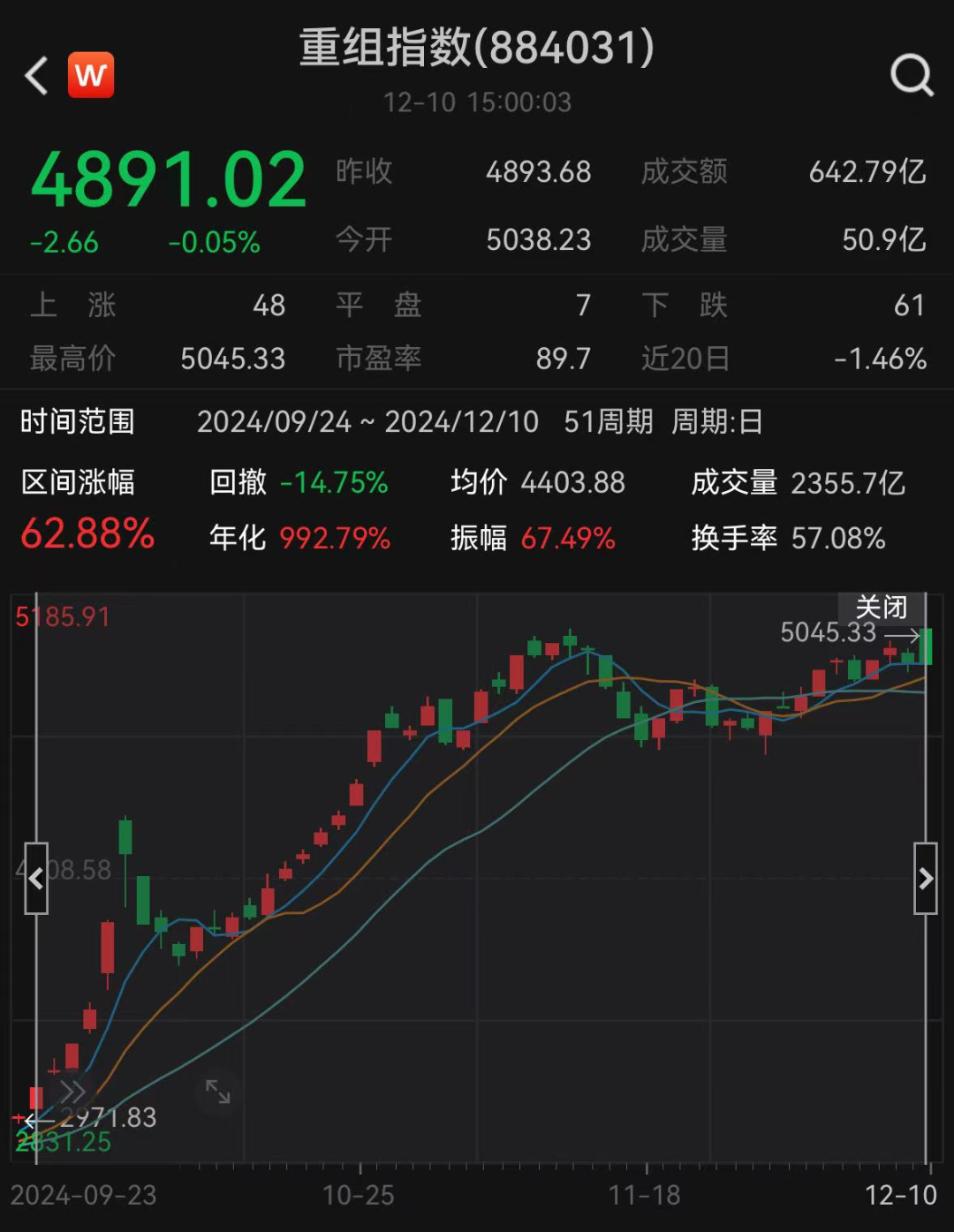
Task: Tap the double-chevron icon on the chart
Action: pyautogui.click(x=72, y=1092)
